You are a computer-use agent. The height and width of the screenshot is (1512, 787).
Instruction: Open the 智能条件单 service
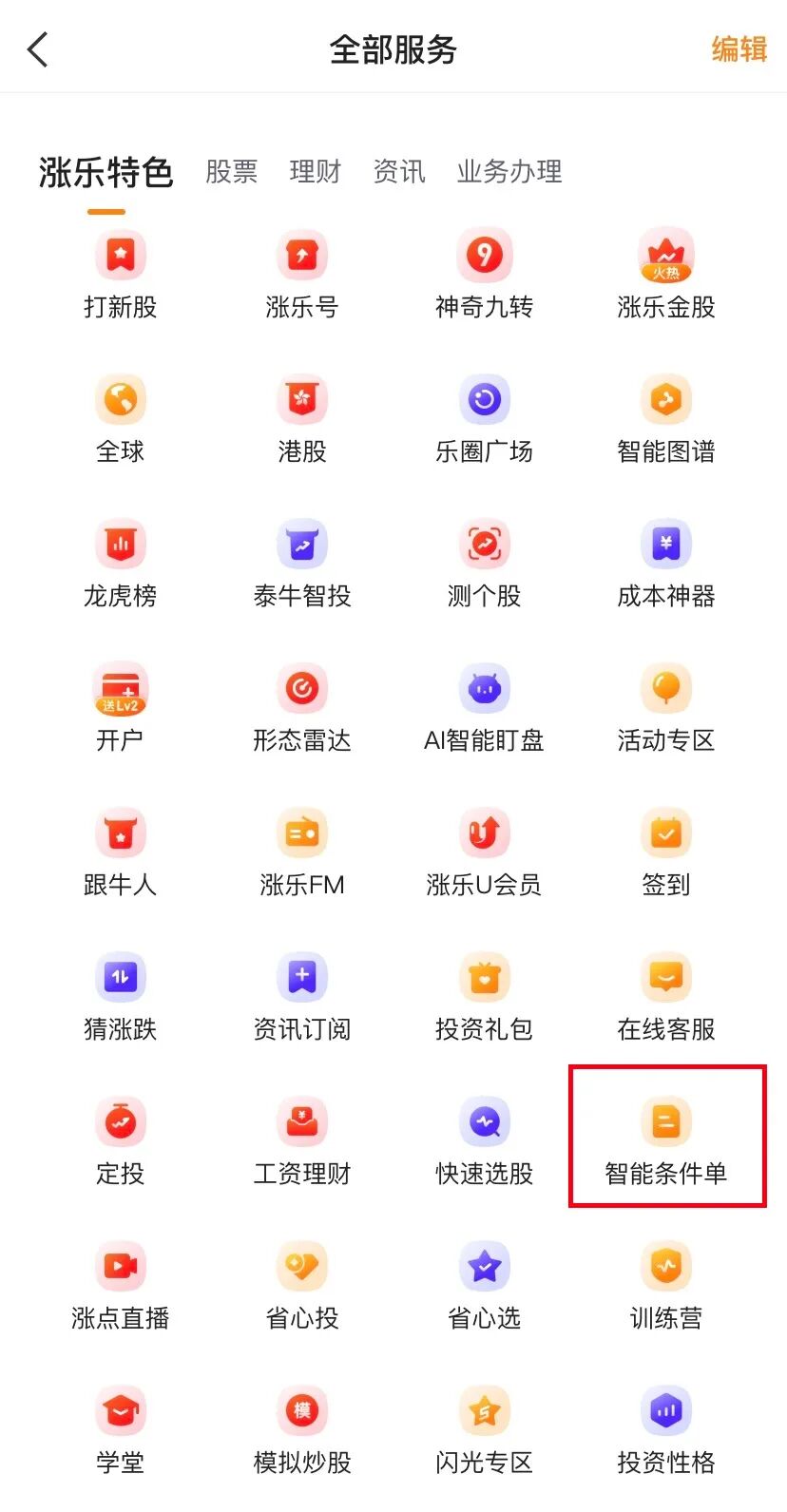click(x=666, y=1136)
